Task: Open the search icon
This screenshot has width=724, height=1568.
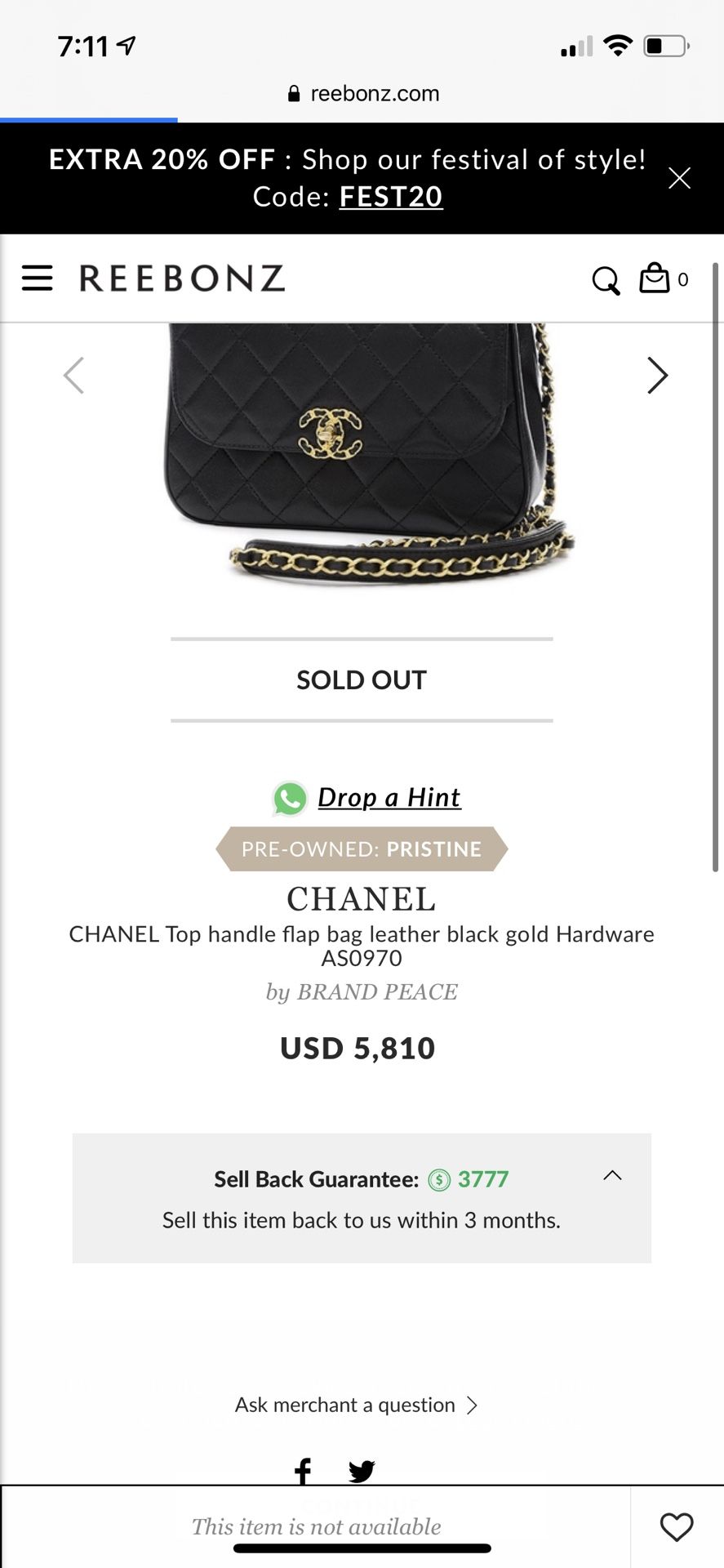Action: tap(606, 280)
